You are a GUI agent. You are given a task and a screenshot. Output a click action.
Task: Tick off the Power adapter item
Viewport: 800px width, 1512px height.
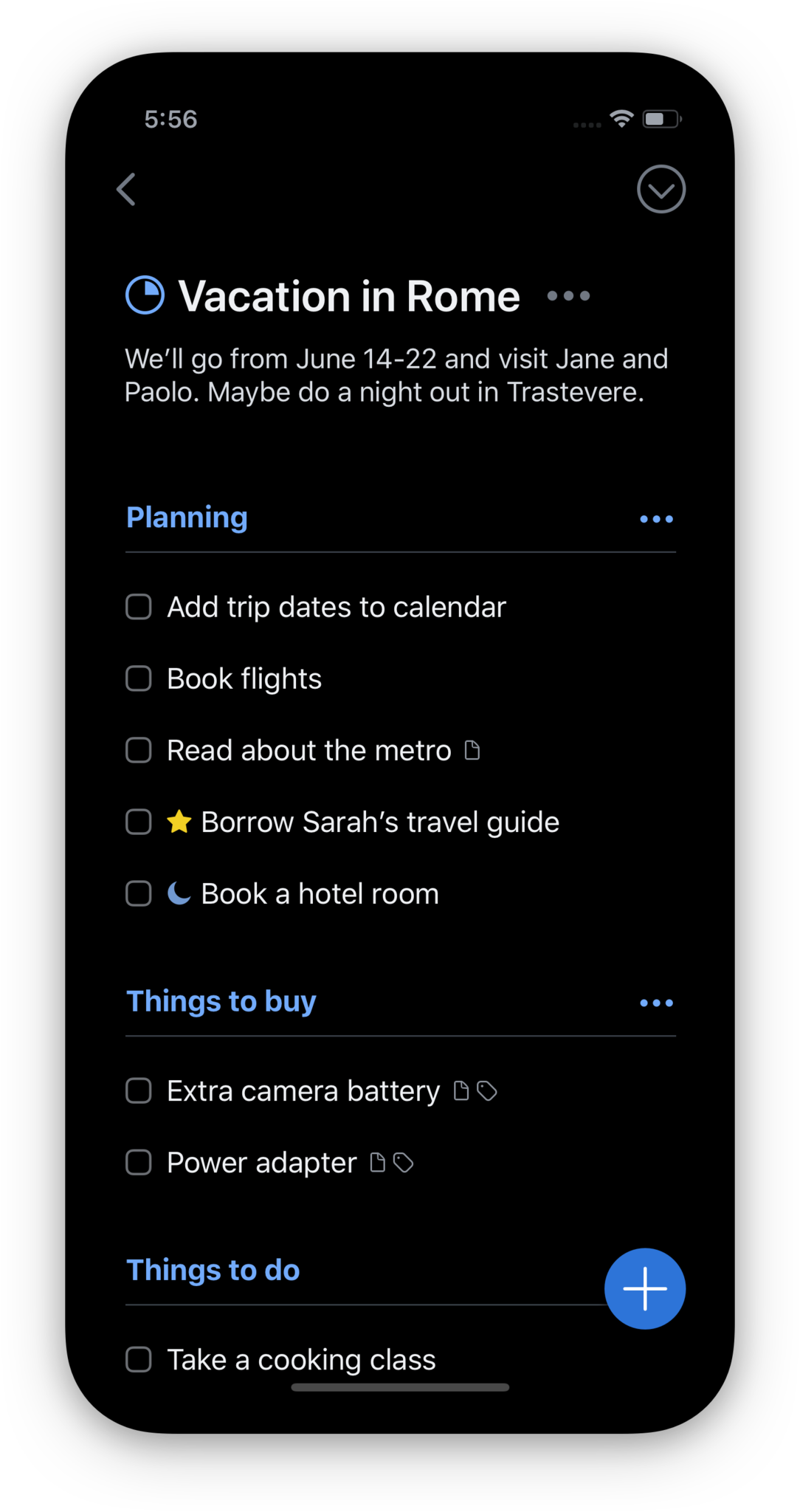[139, 1162]
